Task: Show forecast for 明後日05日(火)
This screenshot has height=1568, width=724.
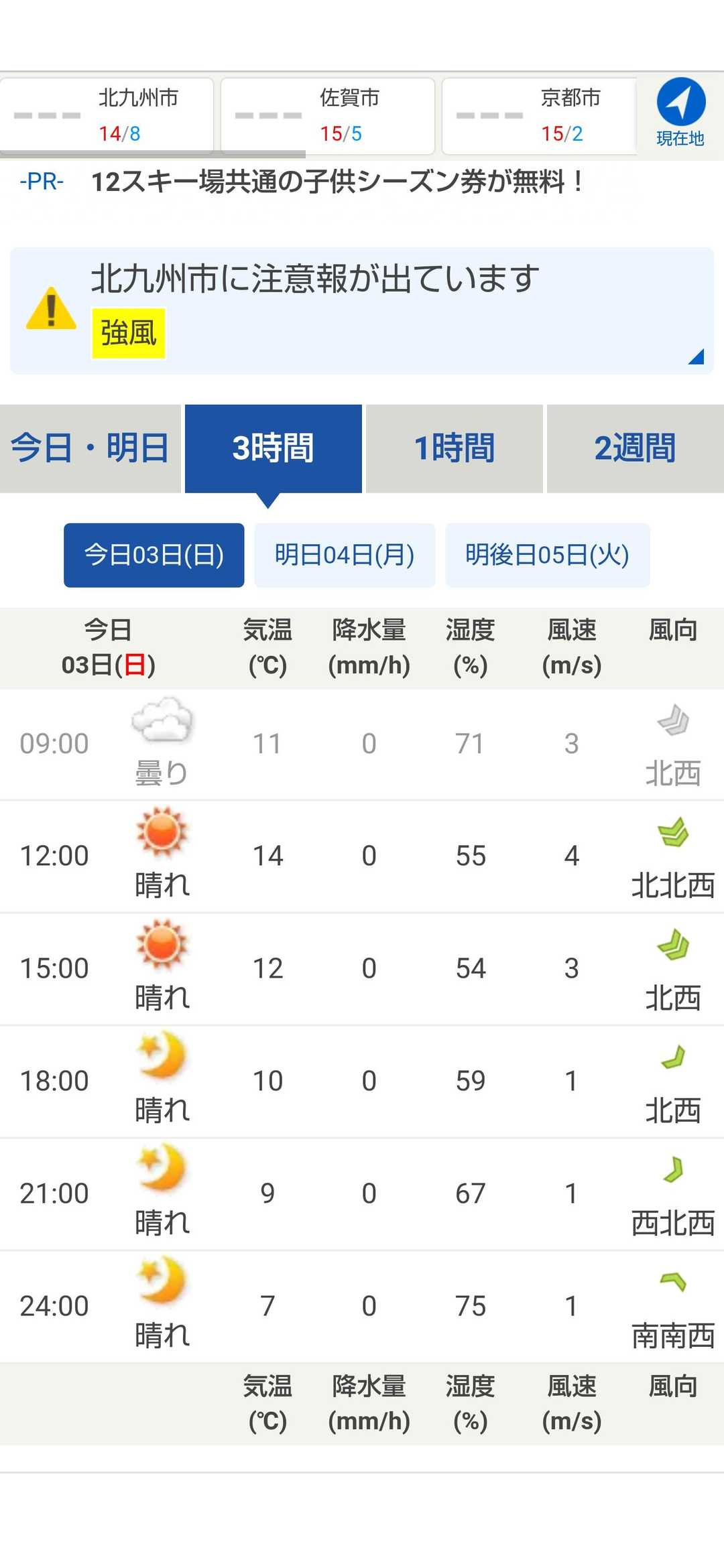Action: click(547, 555)
